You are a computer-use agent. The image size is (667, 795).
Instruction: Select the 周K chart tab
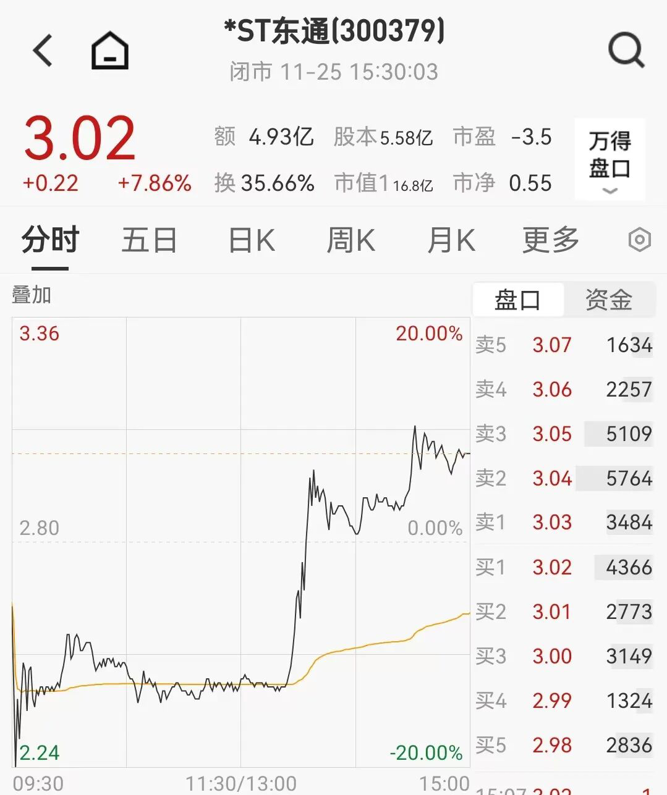pos(350,240)
